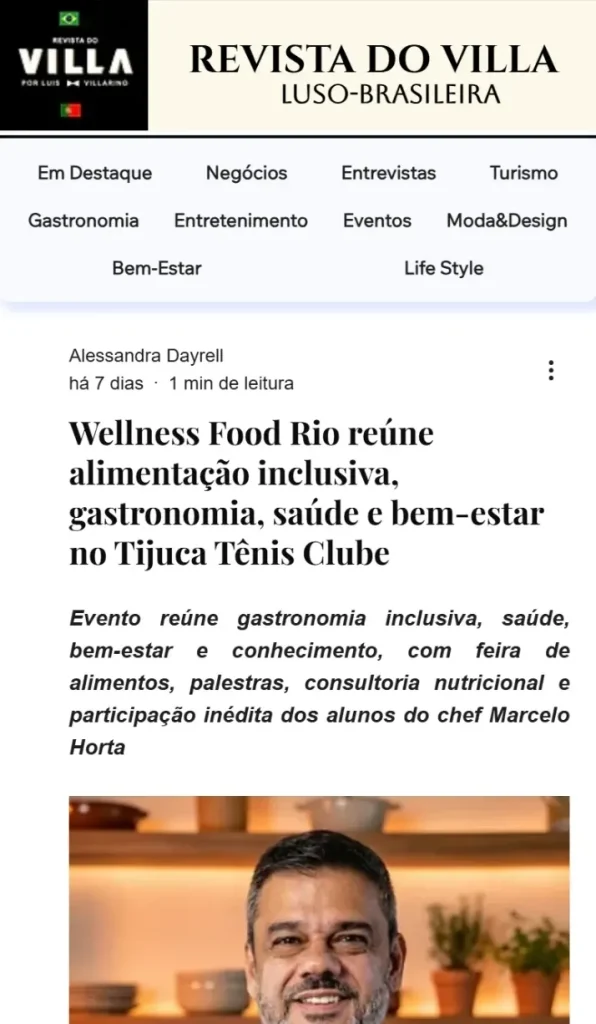Screen dimensions: 596x1024
Task: Open the Em Destaque section
Action: click(95, 173)
